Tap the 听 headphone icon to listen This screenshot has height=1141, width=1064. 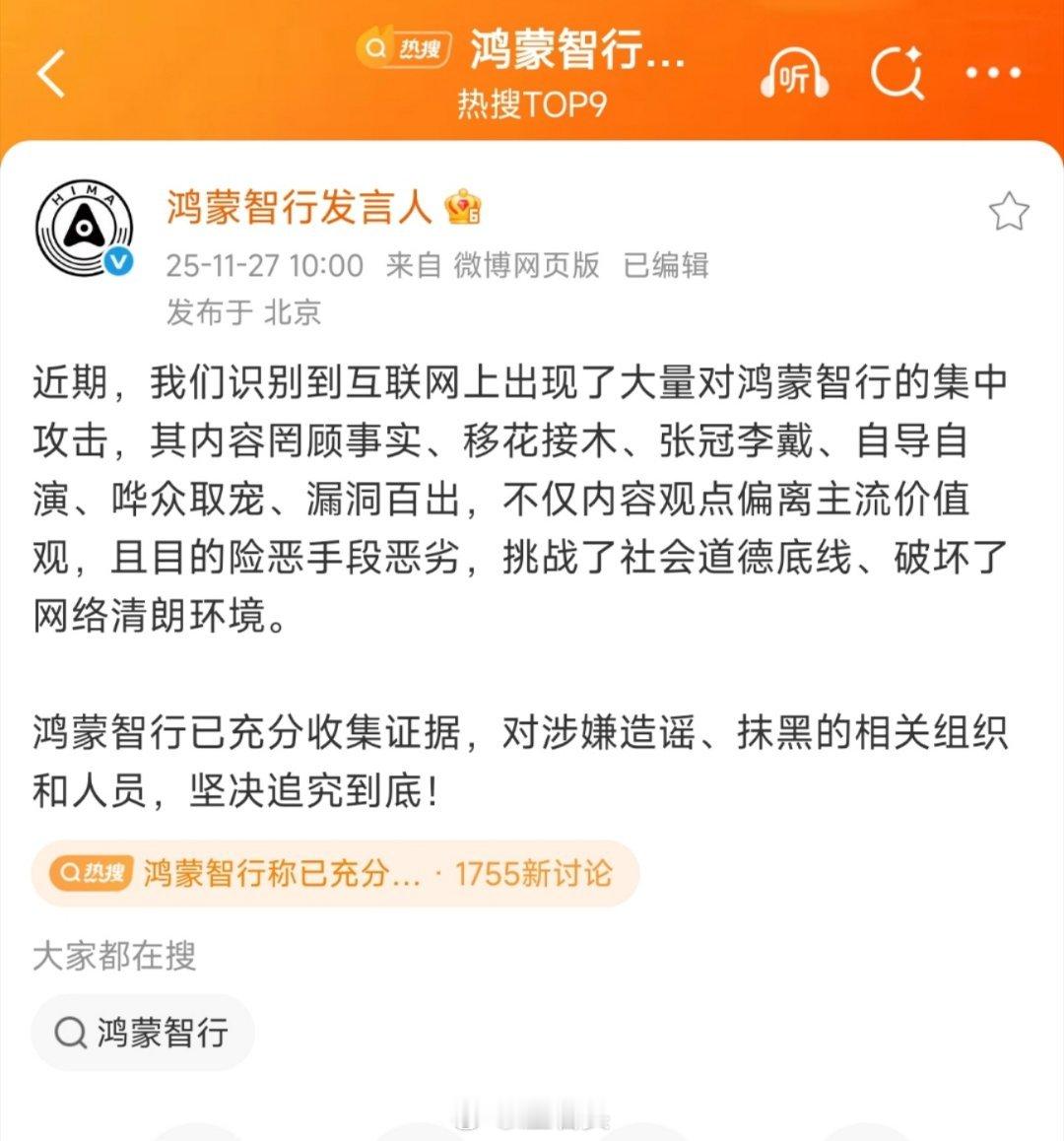[797, 73]
